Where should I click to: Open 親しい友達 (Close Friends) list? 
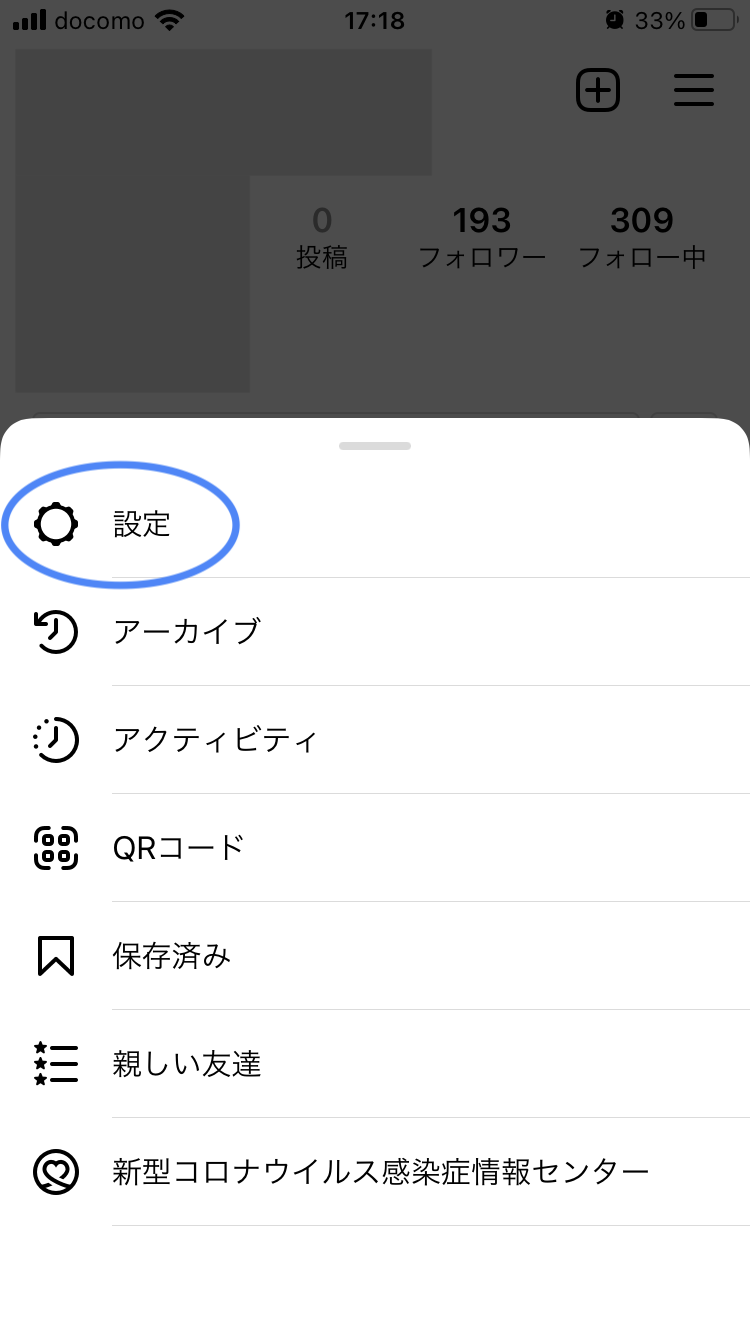pos(186,1064)
